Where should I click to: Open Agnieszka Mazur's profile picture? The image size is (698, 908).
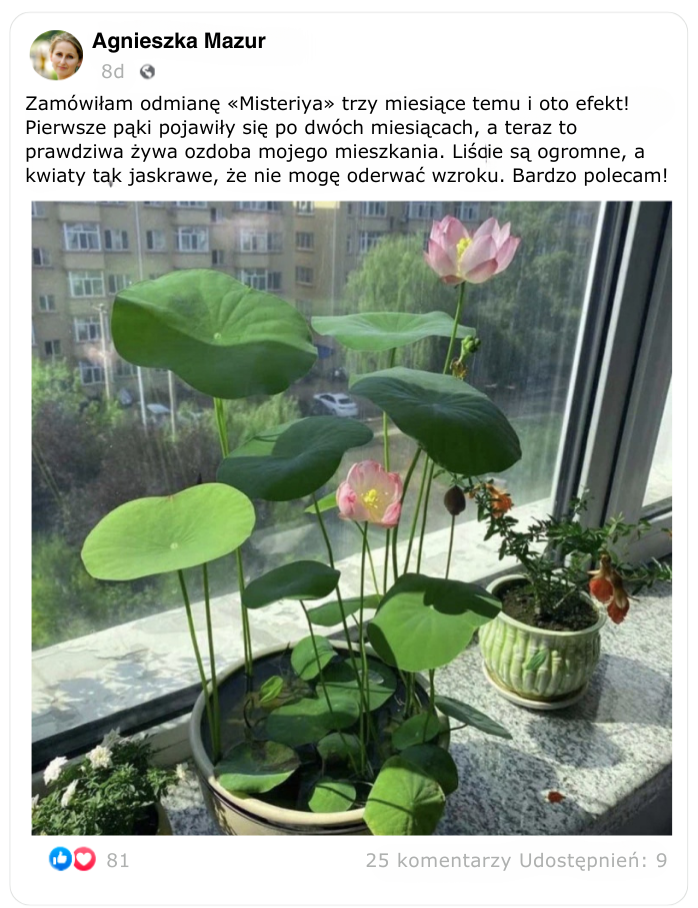coord(56,55)
